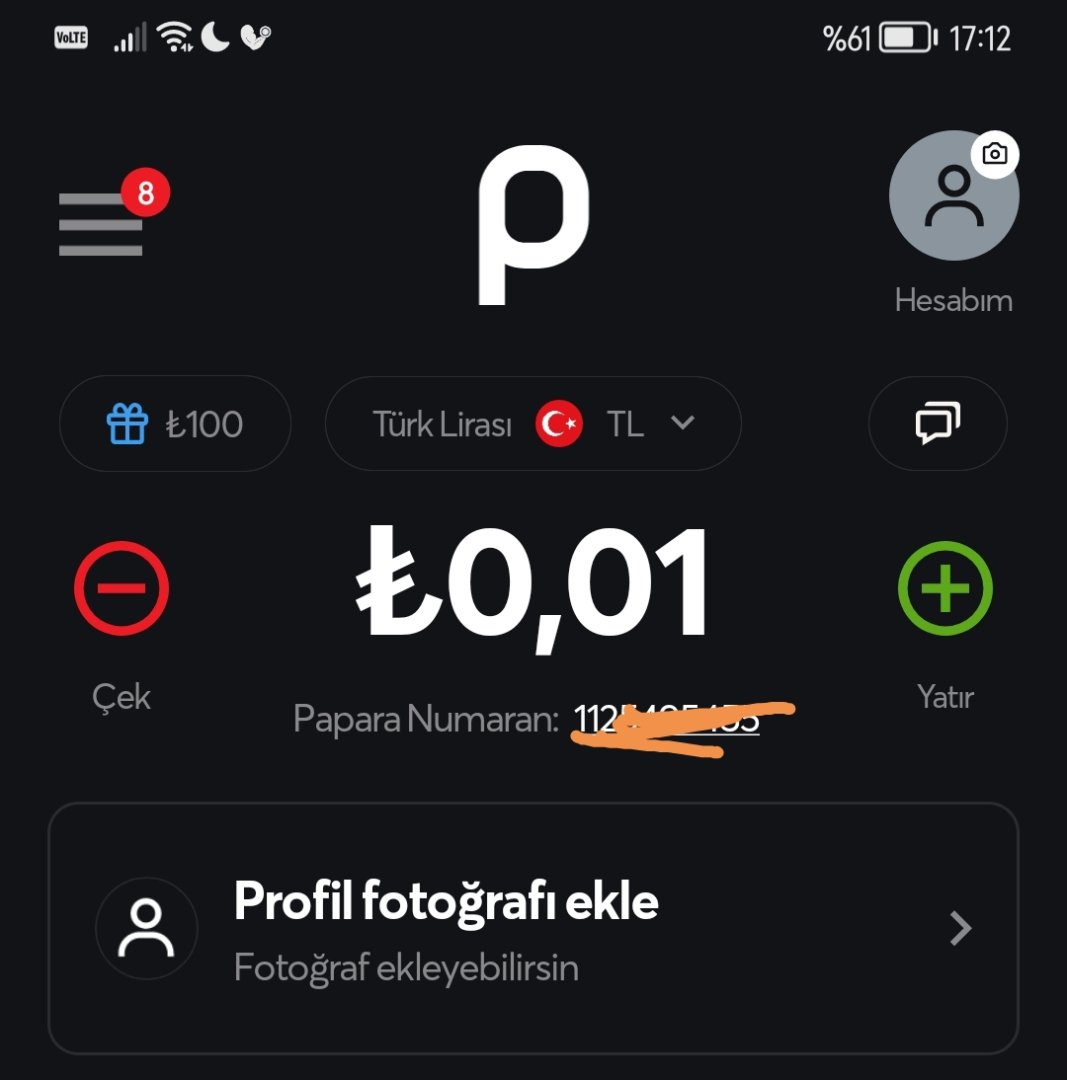The image size is (1067, 1080).
Task: Open the chat messages icon
Action: [937, 423]
